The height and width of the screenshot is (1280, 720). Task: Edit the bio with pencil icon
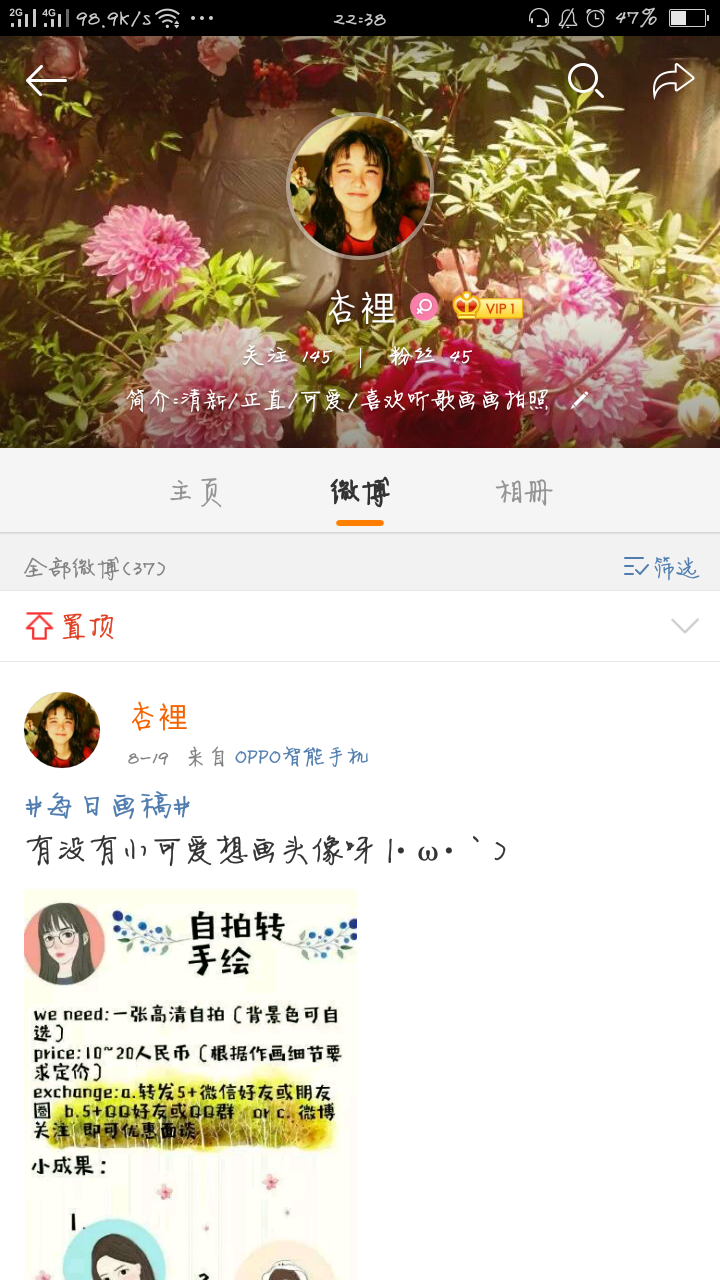click(x=580, y=400)
